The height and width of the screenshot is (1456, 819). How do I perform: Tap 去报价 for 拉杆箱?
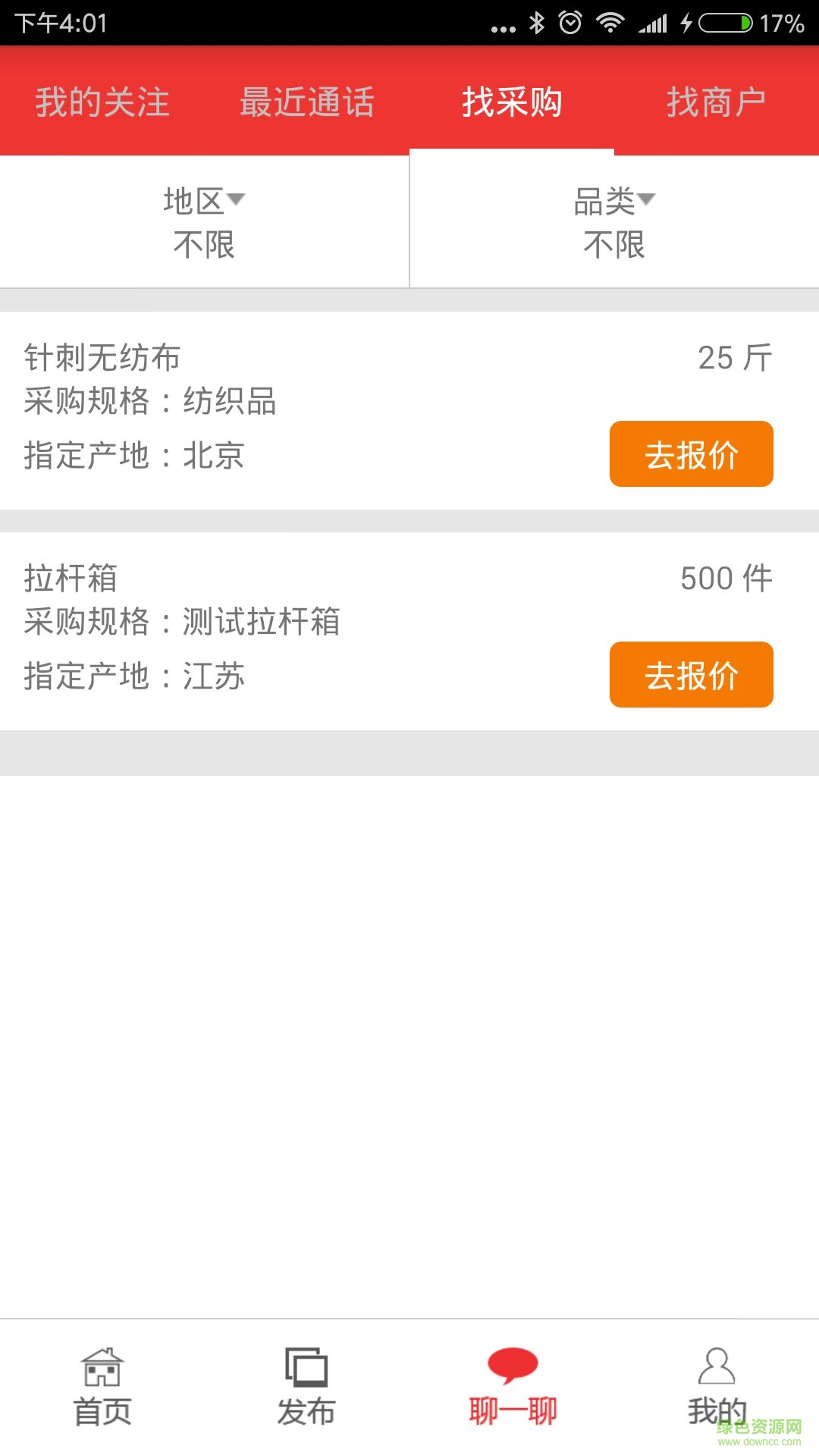(x=691, y=675)
